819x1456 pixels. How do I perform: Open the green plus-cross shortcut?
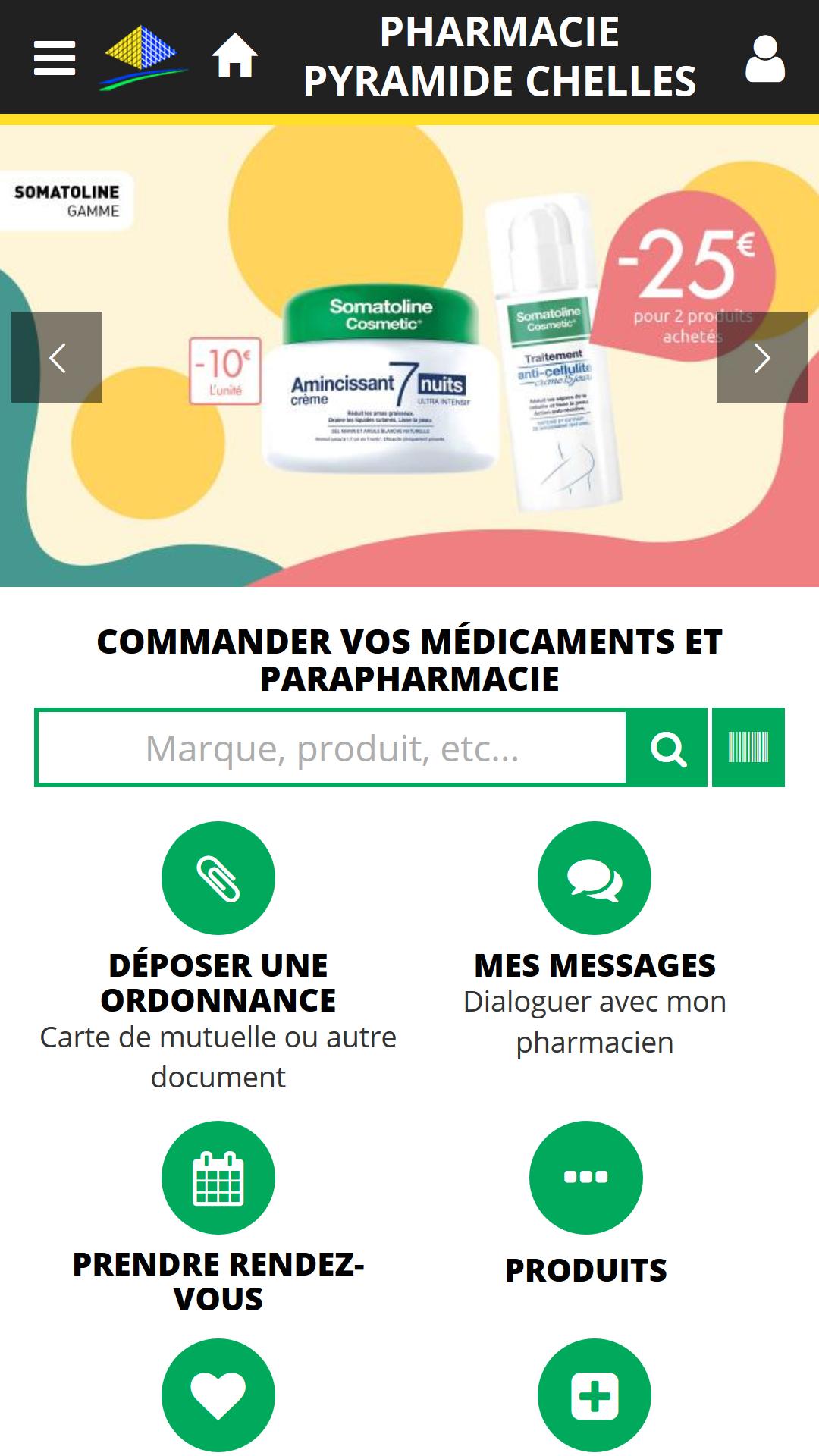tap(595, 1395)
